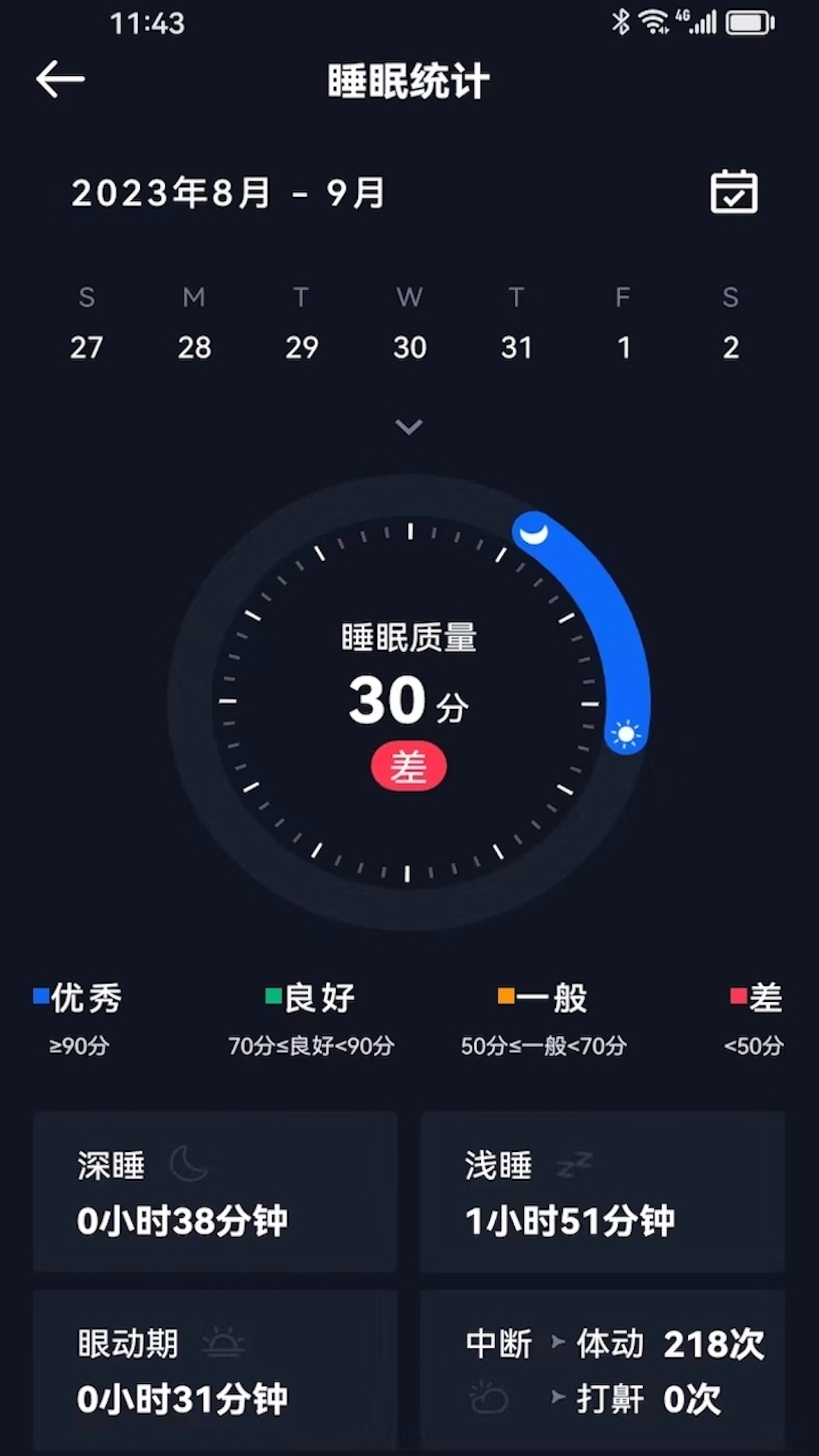Open the 2023年8月 - 9月 date selector
Image resolution: width=819 pixels, height=1456 pixels.
point(227,192)
